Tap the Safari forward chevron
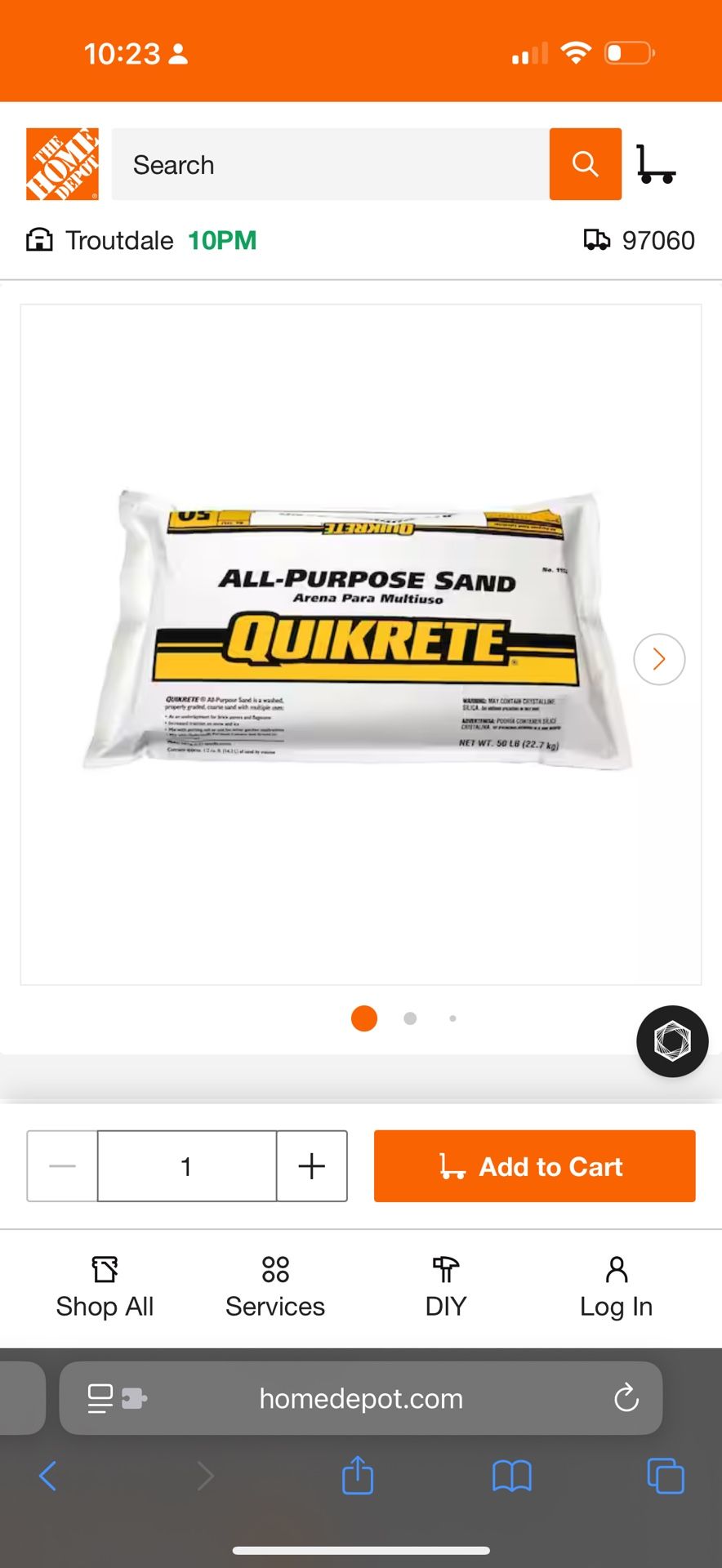722x1568 pixels. tap(204, 1476)
